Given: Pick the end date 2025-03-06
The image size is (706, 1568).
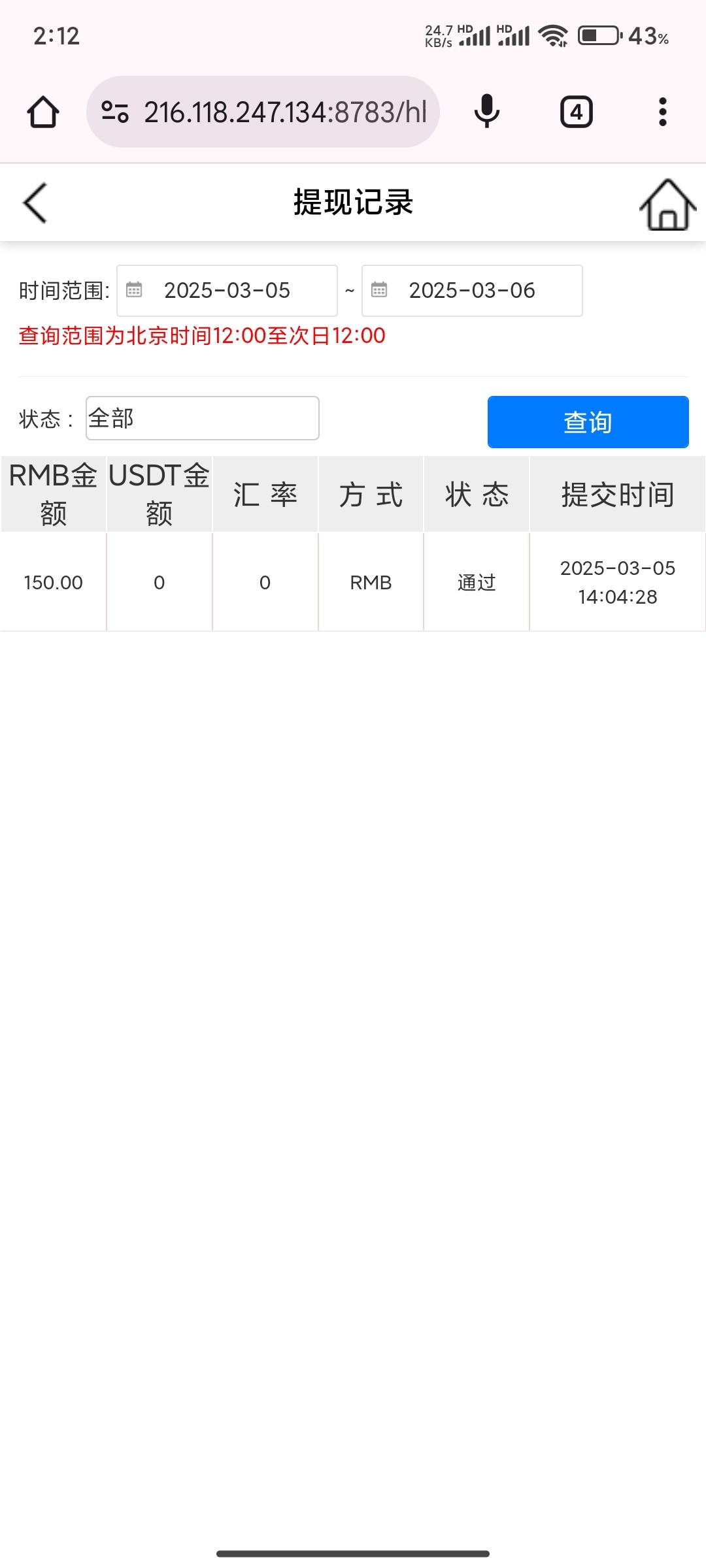Looking at the screenshot, I should point(471,291).
